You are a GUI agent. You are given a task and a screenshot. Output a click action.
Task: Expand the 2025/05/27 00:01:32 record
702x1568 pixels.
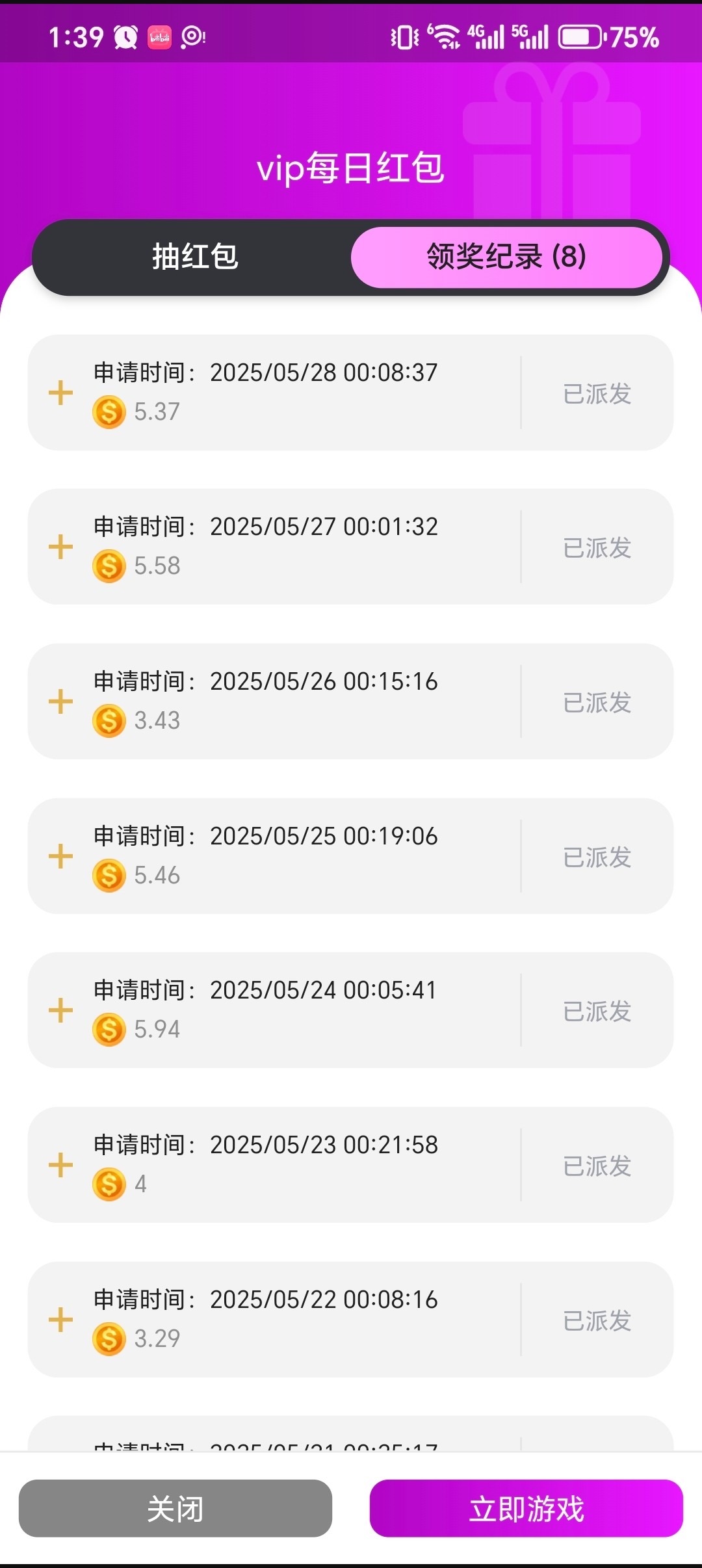click(60, 547)
